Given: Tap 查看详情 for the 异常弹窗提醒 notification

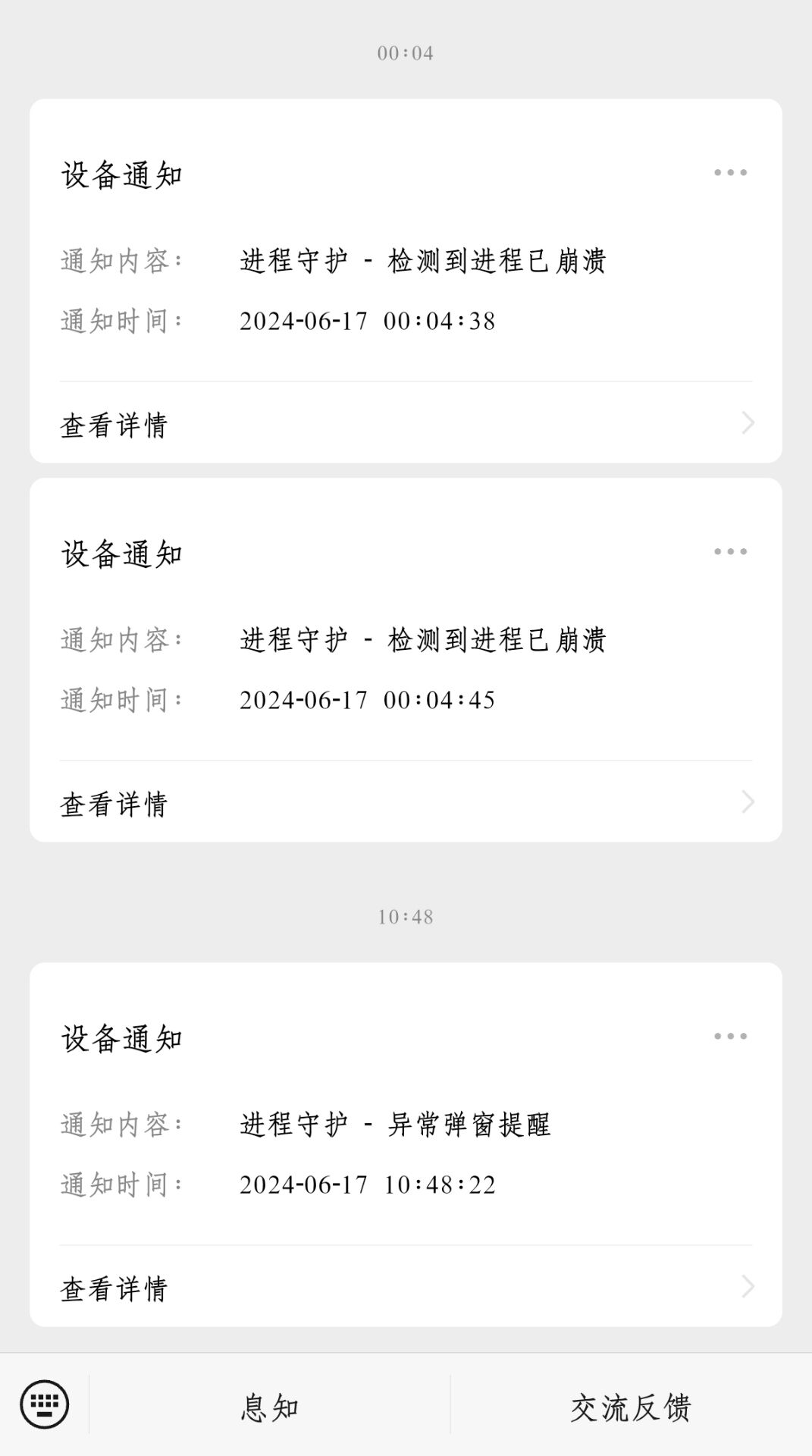Looking at the screenshot, I should point(406,1287).
